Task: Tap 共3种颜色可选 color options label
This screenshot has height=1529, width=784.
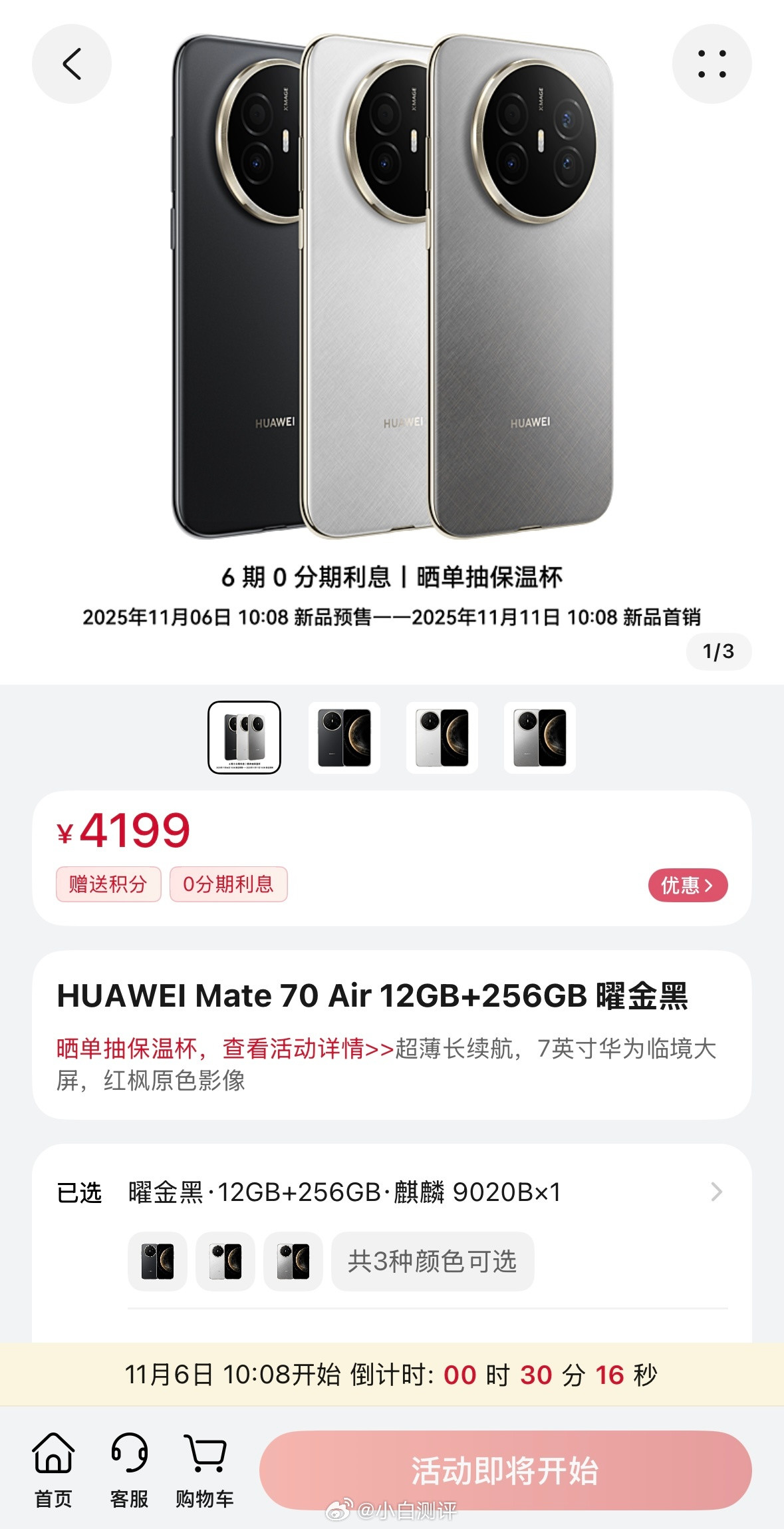Action: coord(433,1261)
